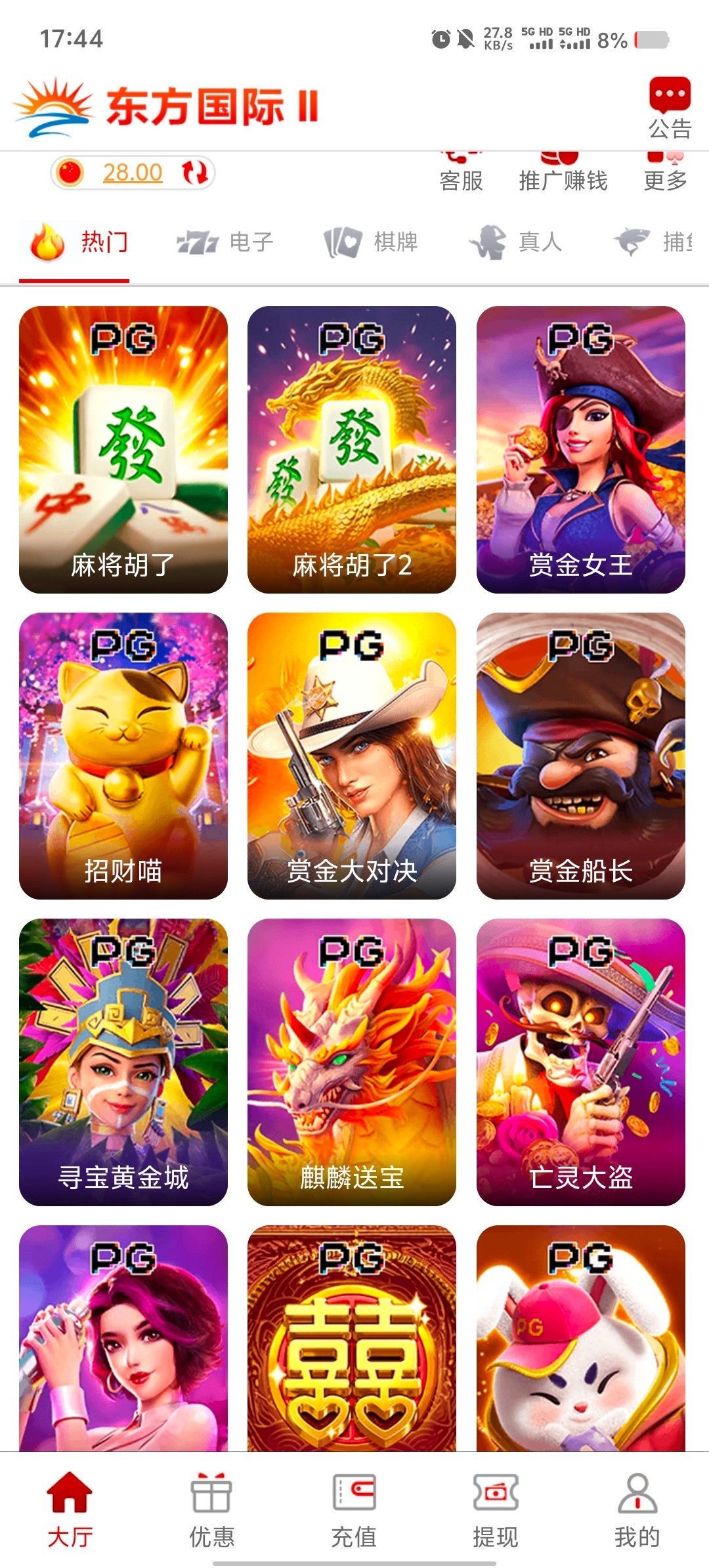Launch the 赏金女王 game

pyautogui.click(x=580, y=450)
